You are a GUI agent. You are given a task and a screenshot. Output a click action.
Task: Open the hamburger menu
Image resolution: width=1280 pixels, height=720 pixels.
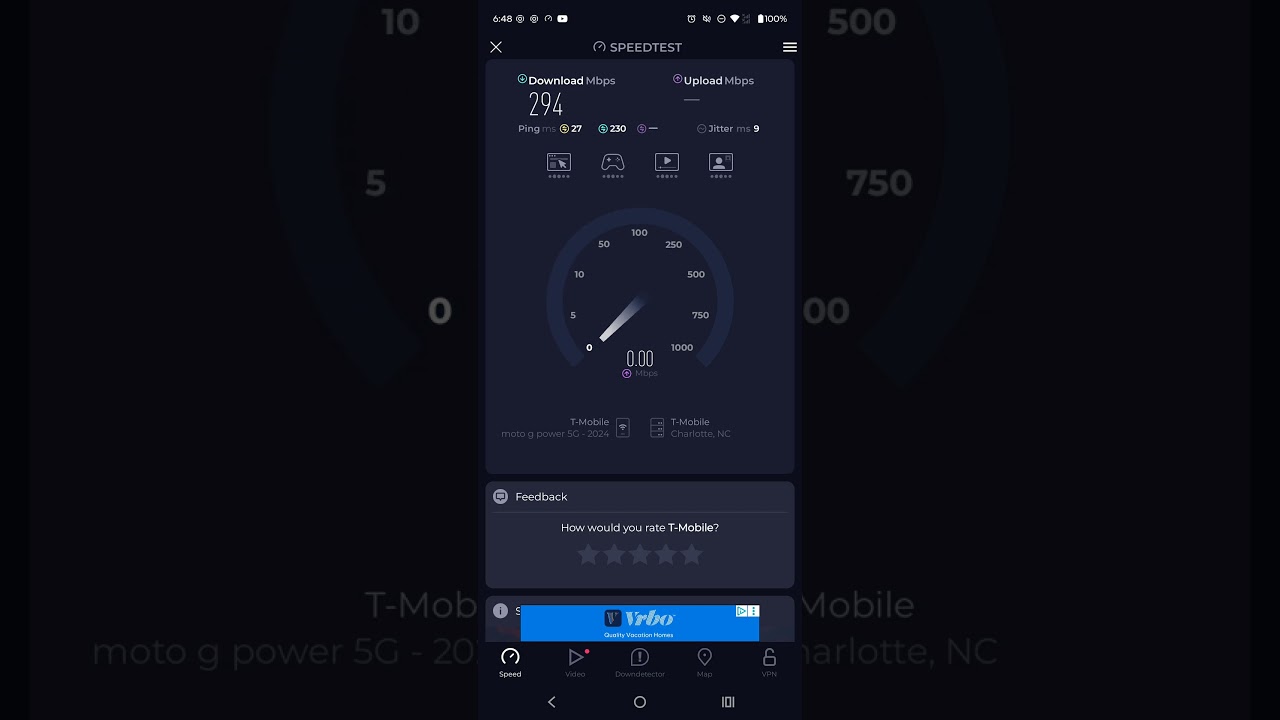tap(790, 47)
